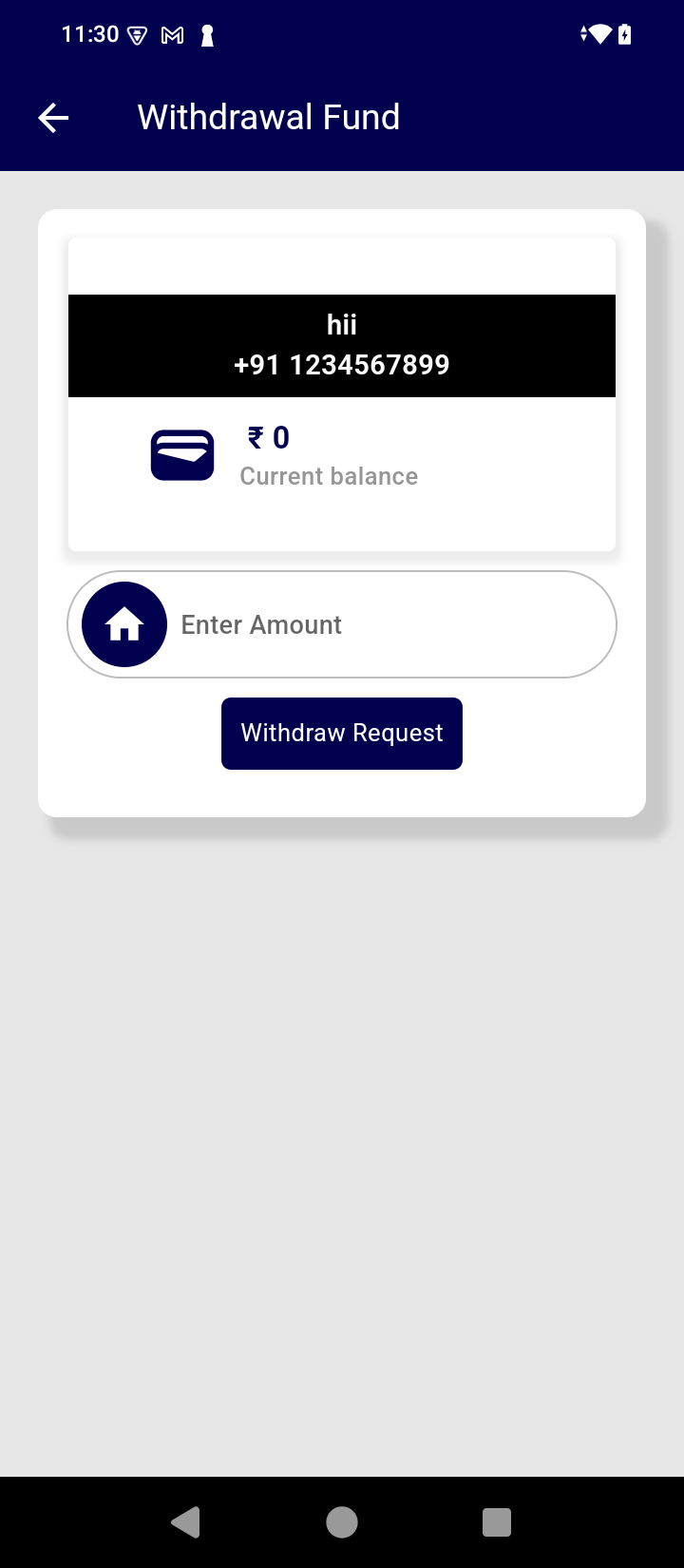Tap the system back navigation button
Screen dimensions: 684x1568
186,1522
